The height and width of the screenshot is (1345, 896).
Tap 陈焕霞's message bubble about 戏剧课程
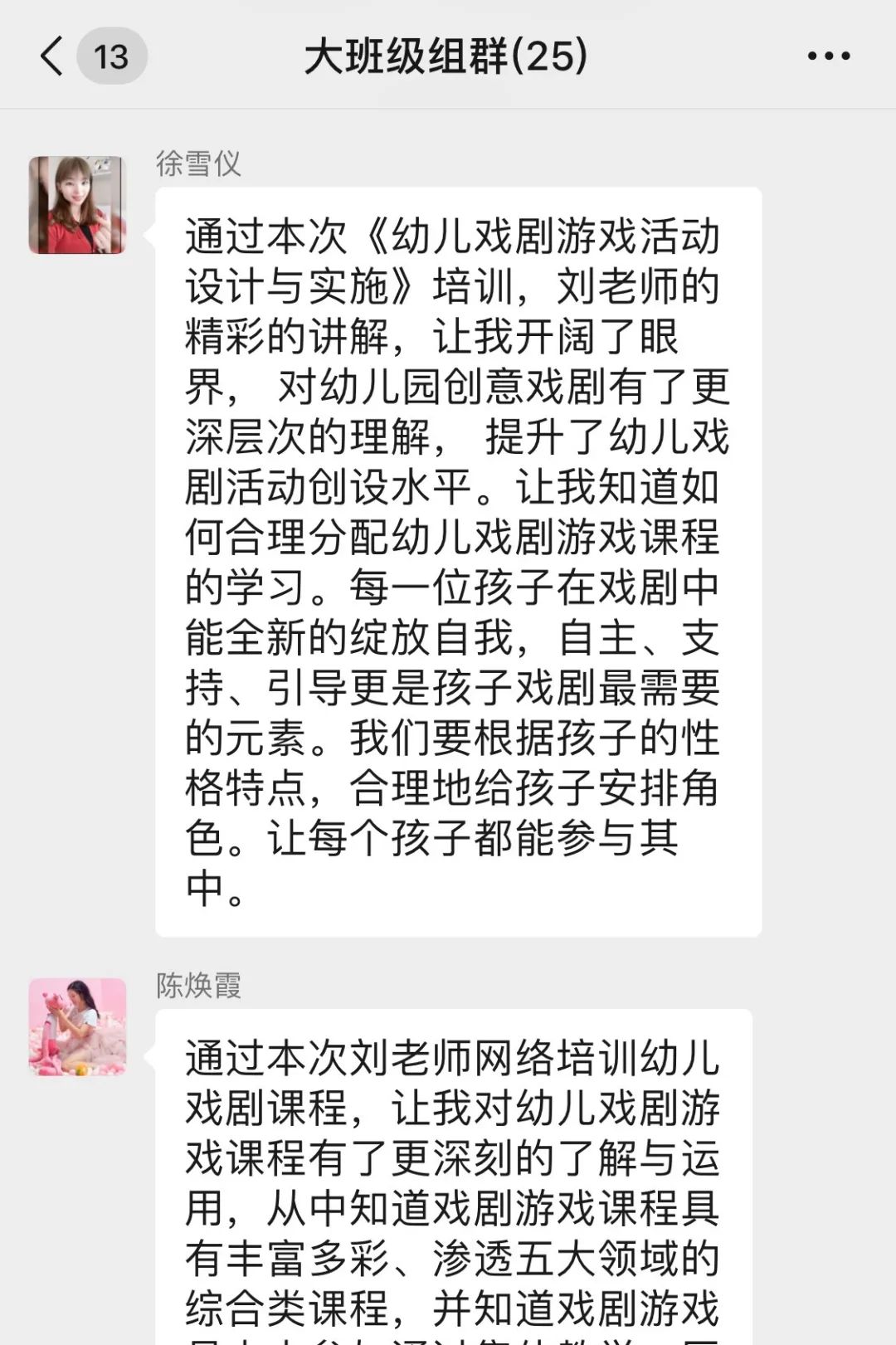pos(456,1178)
